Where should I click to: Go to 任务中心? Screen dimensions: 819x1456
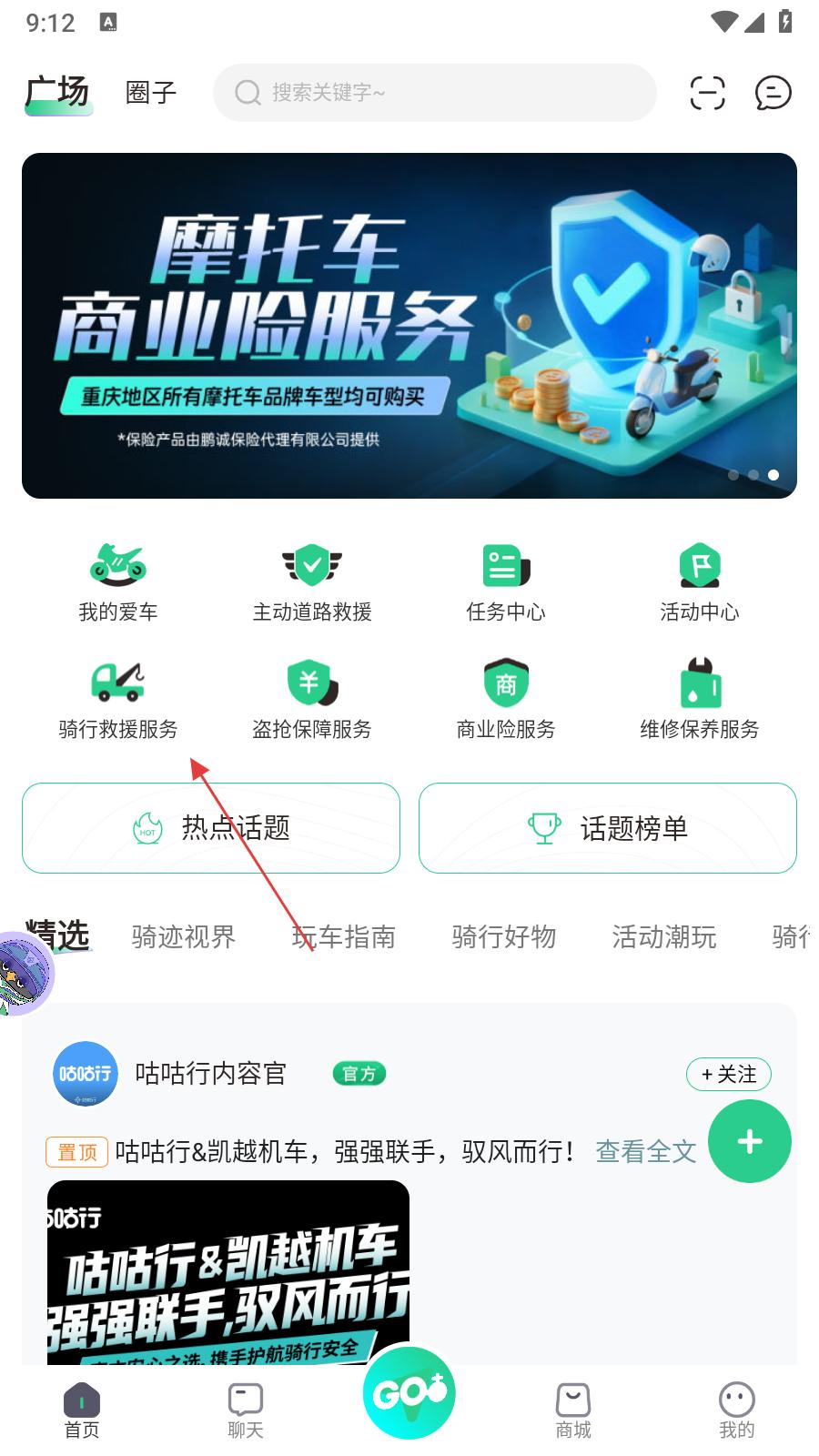(x=506, y=582)
